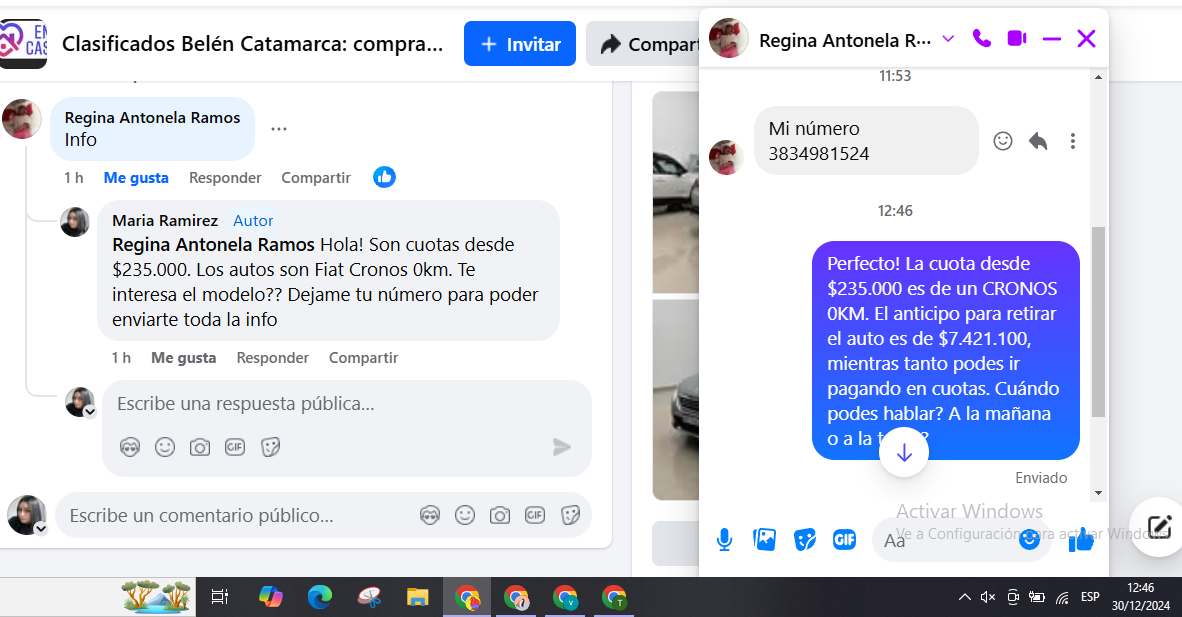The width and height of the screenshot is (1182, 617).
Task: Minimize the Regina Antonela chat window
Action: [x=1051, y=39]
